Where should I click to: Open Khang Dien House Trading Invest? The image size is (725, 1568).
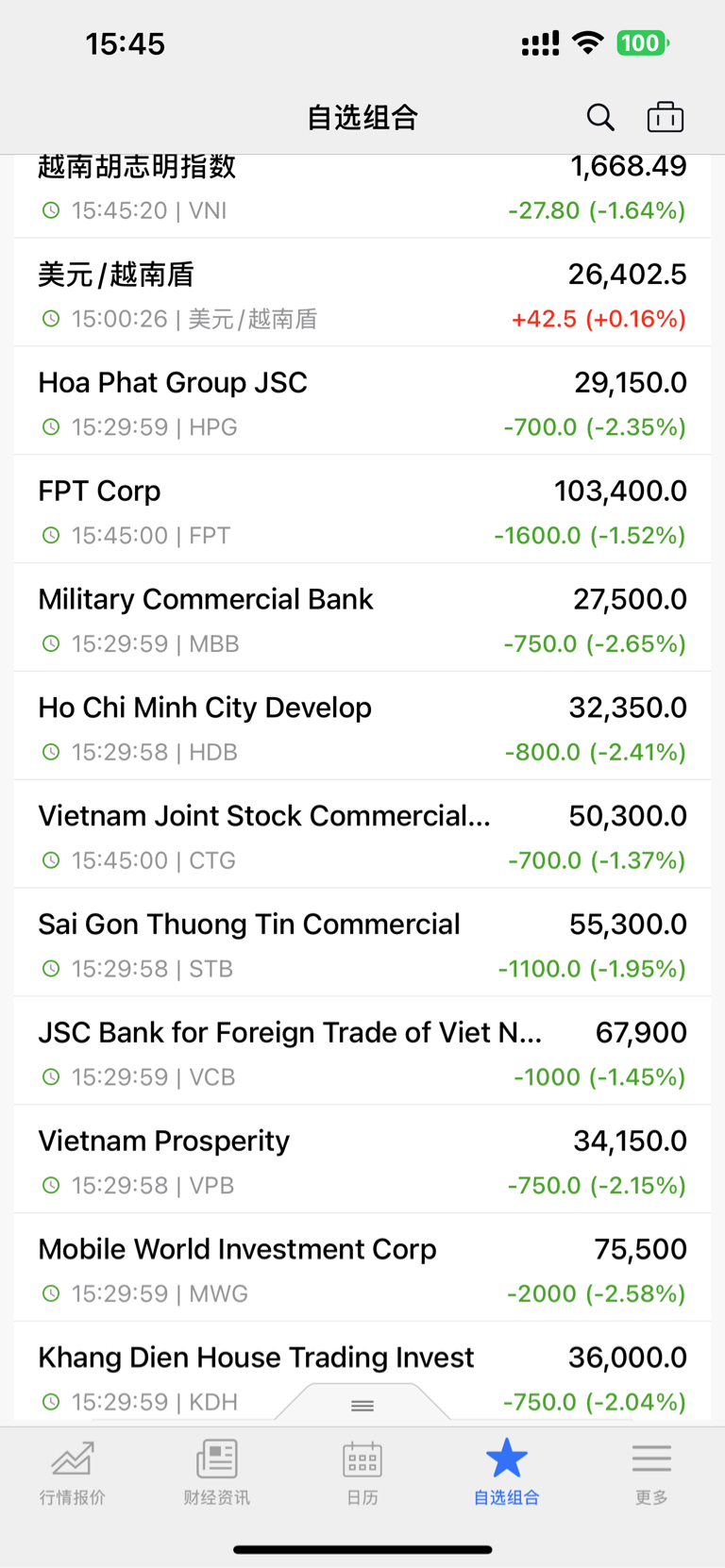[x=362, y=1374]
